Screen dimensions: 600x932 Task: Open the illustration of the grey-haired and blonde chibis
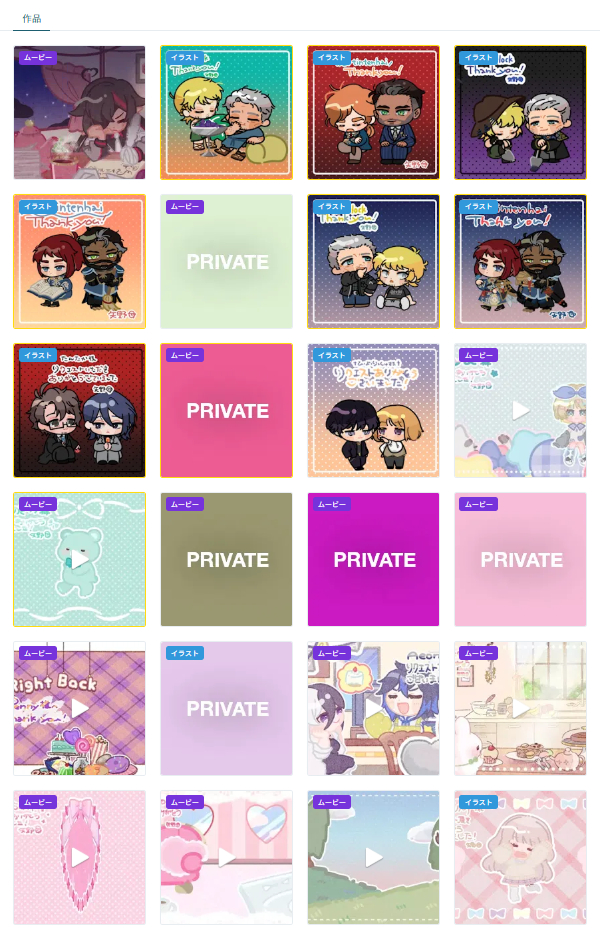tap(373, 261)
